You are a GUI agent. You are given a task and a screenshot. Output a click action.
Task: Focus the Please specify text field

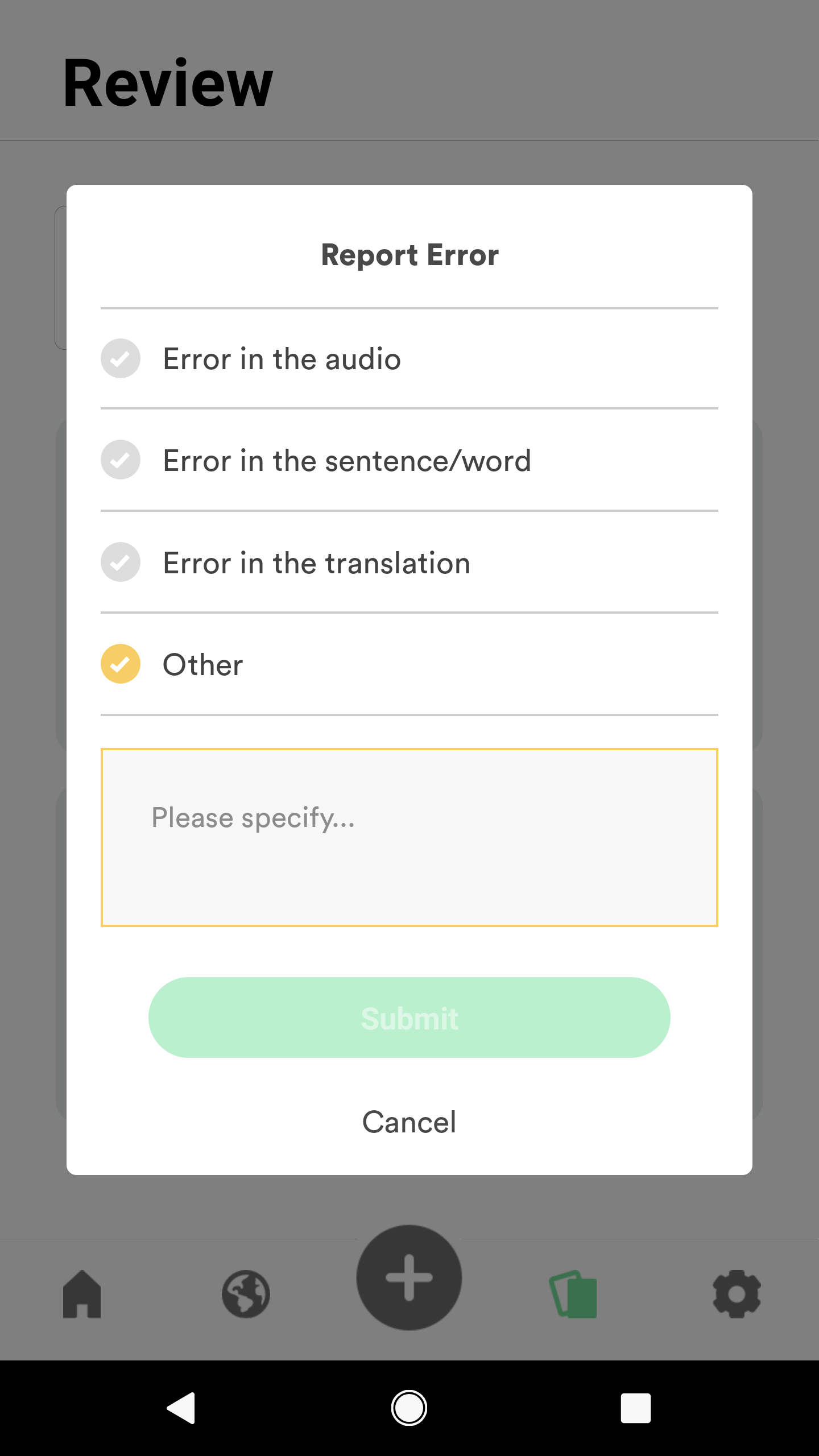click(409, 837)
